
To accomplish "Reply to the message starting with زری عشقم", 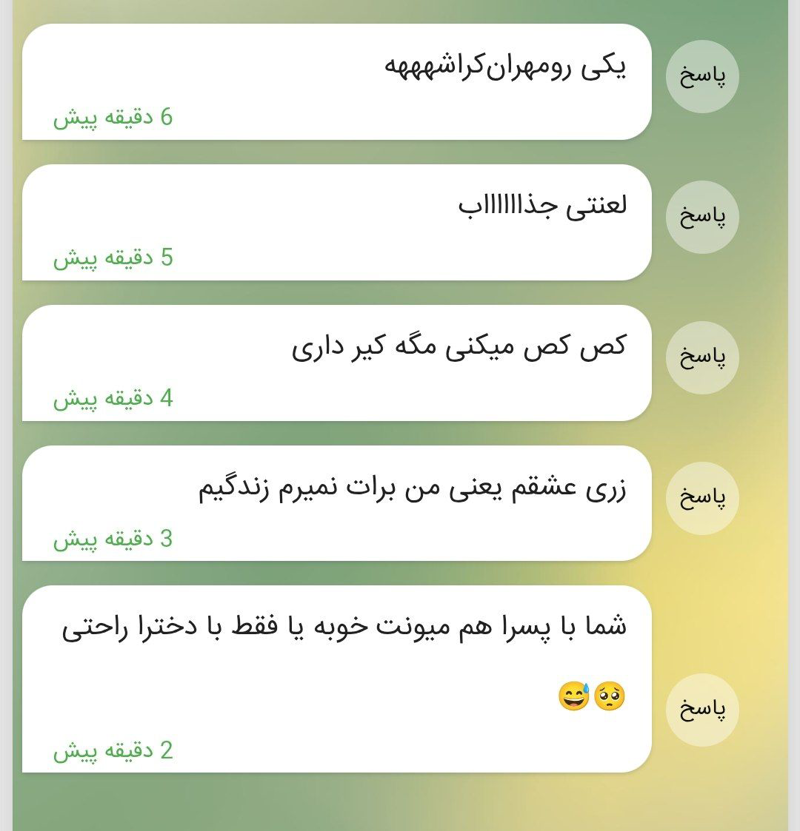I will pyautogui.click(x=702, y=498).
